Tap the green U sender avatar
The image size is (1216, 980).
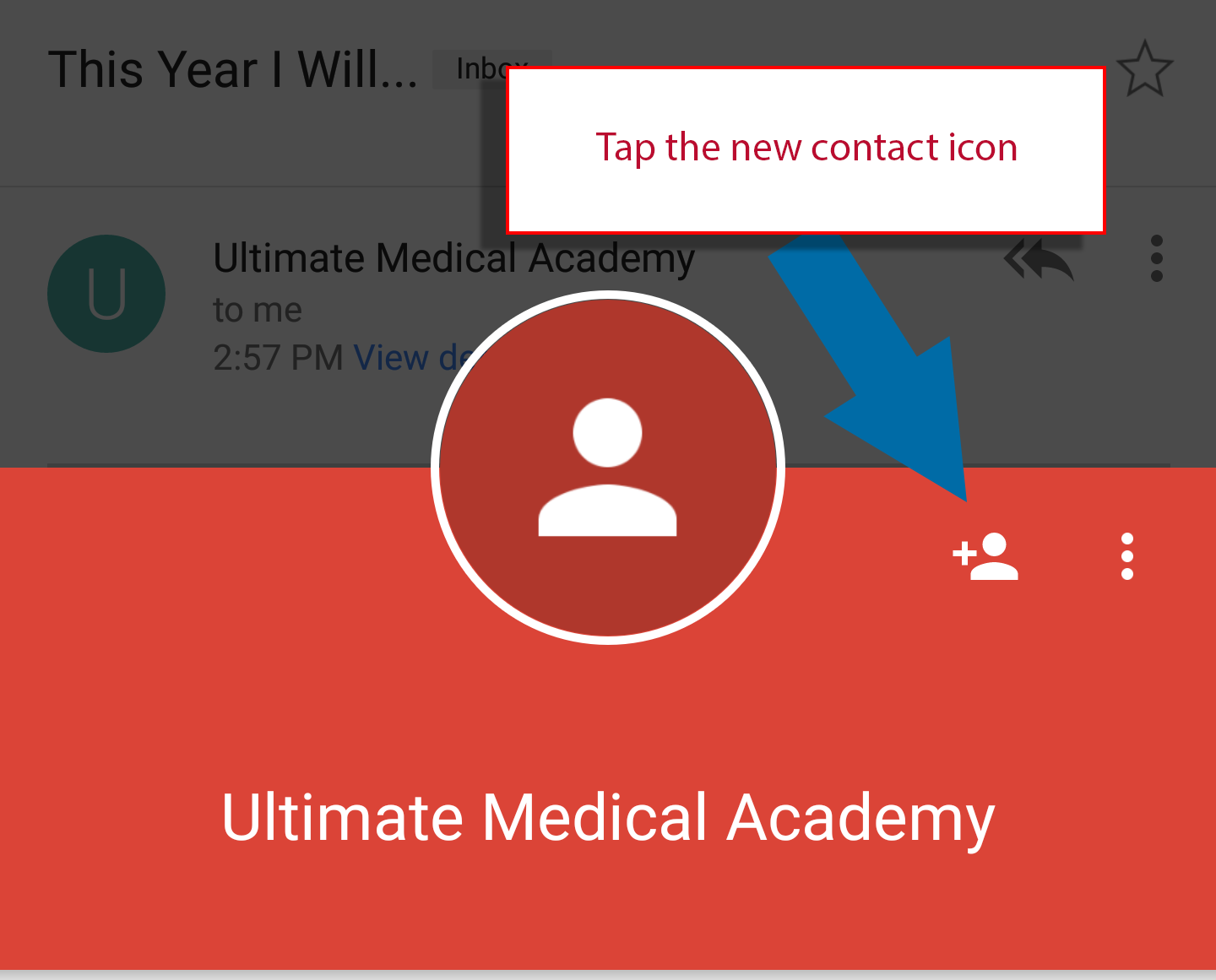click(x=106, y=294)
